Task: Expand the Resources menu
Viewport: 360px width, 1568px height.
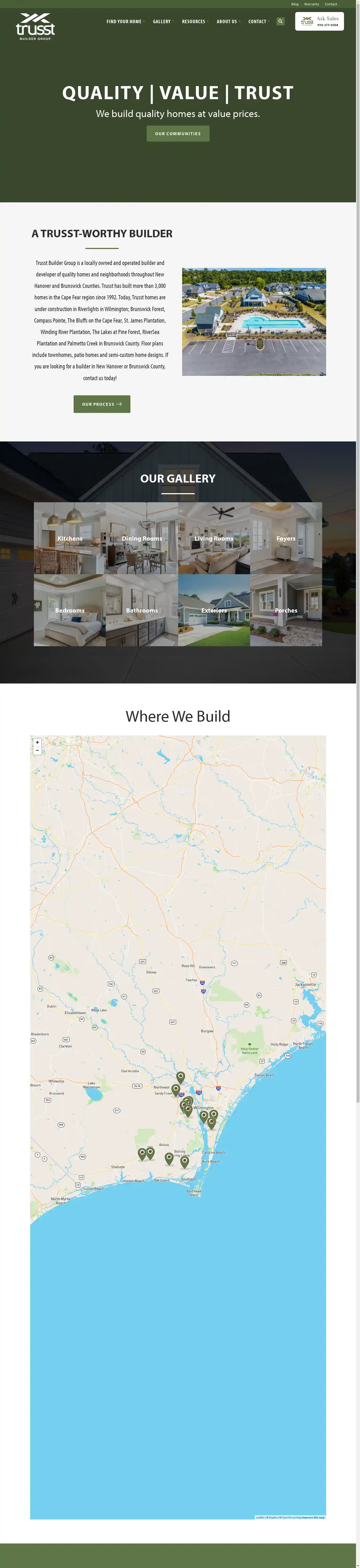Action: [194, 21]
